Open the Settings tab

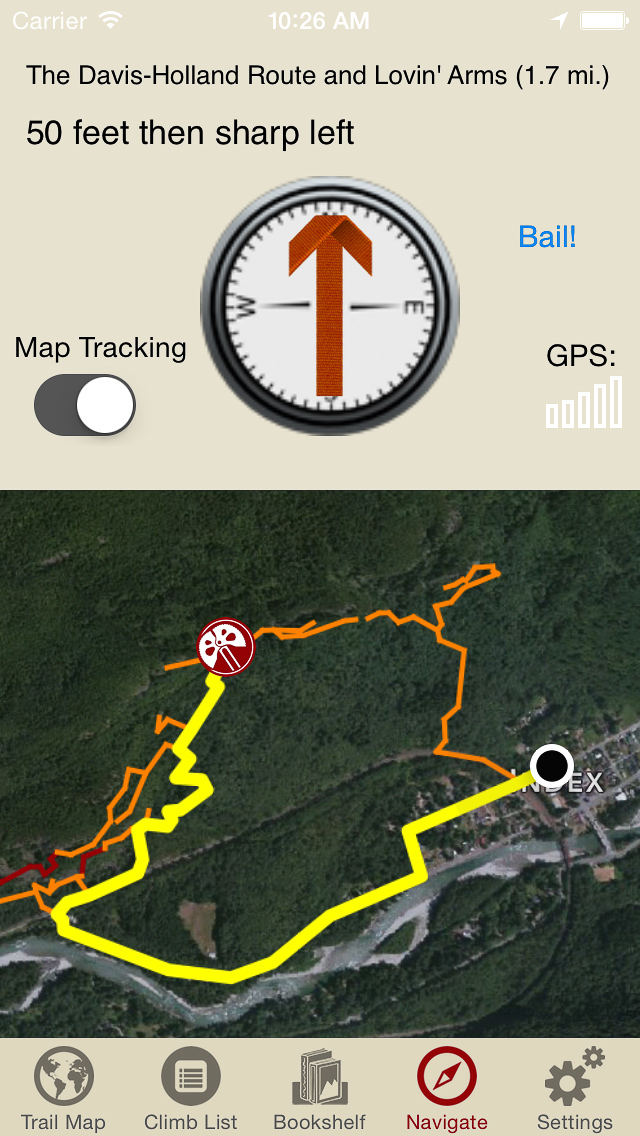pyautogui.click(x=575, y=1090)
